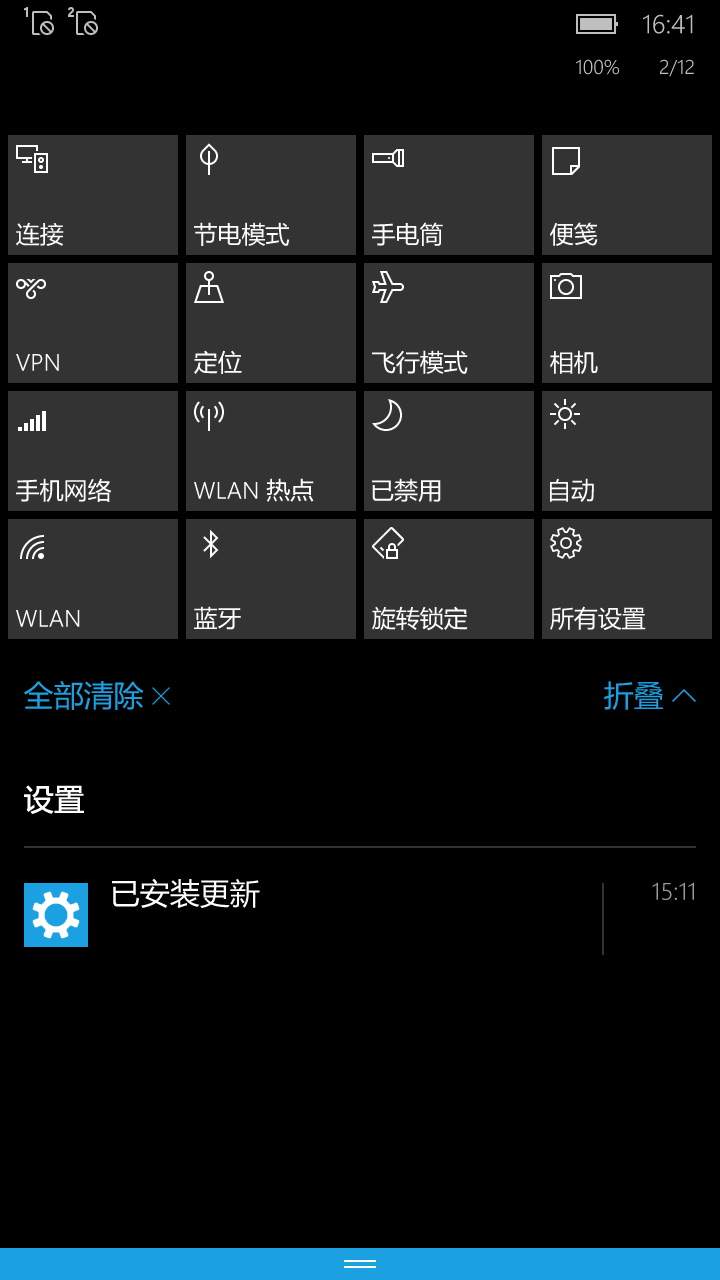Viewport: 720px width, 1280px height.
Task: Open the VPN quick action tile
Action: [x=93, y=323]
